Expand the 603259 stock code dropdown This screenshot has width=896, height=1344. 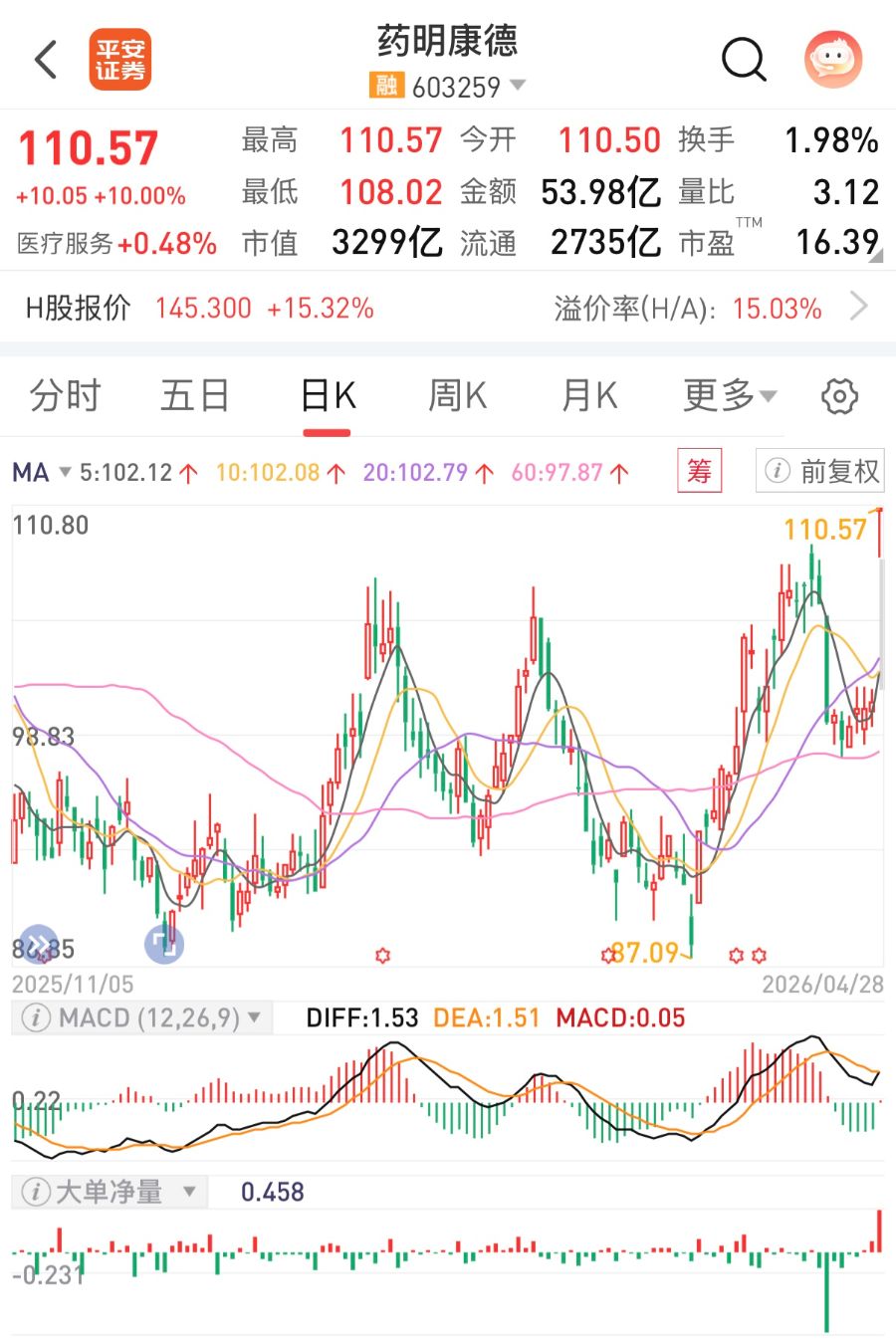click(517, 87)
